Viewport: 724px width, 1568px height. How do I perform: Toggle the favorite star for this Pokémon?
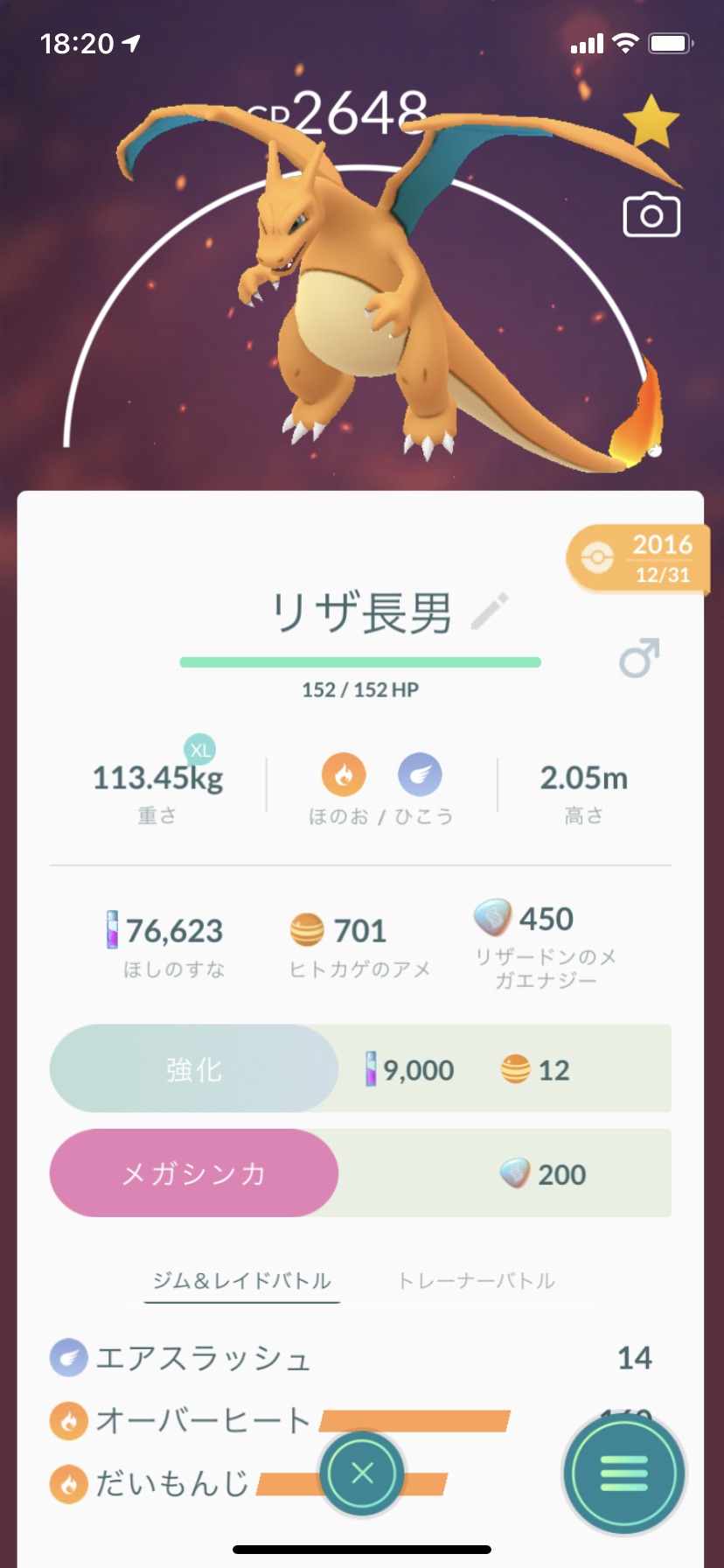coord(651,122)
